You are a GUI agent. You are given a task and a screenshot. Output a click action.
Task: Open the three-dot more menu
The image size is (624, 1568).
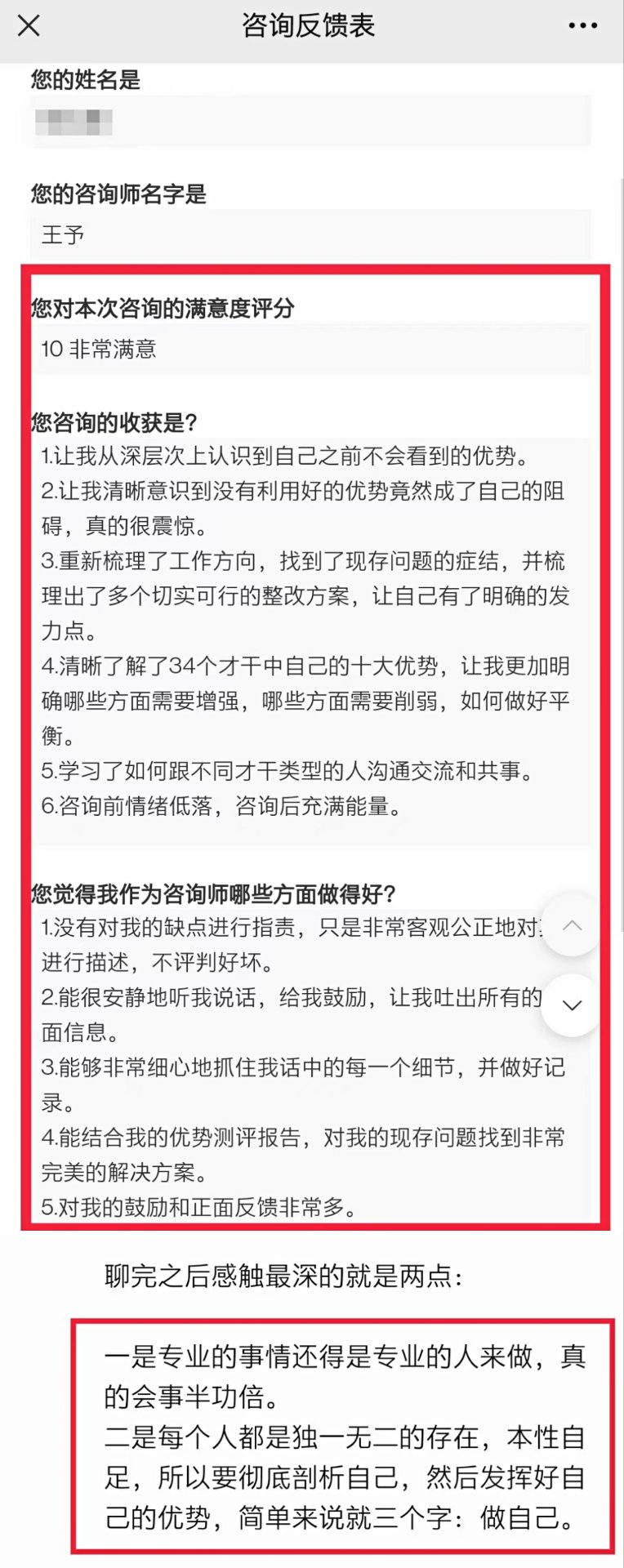[582, 25]
